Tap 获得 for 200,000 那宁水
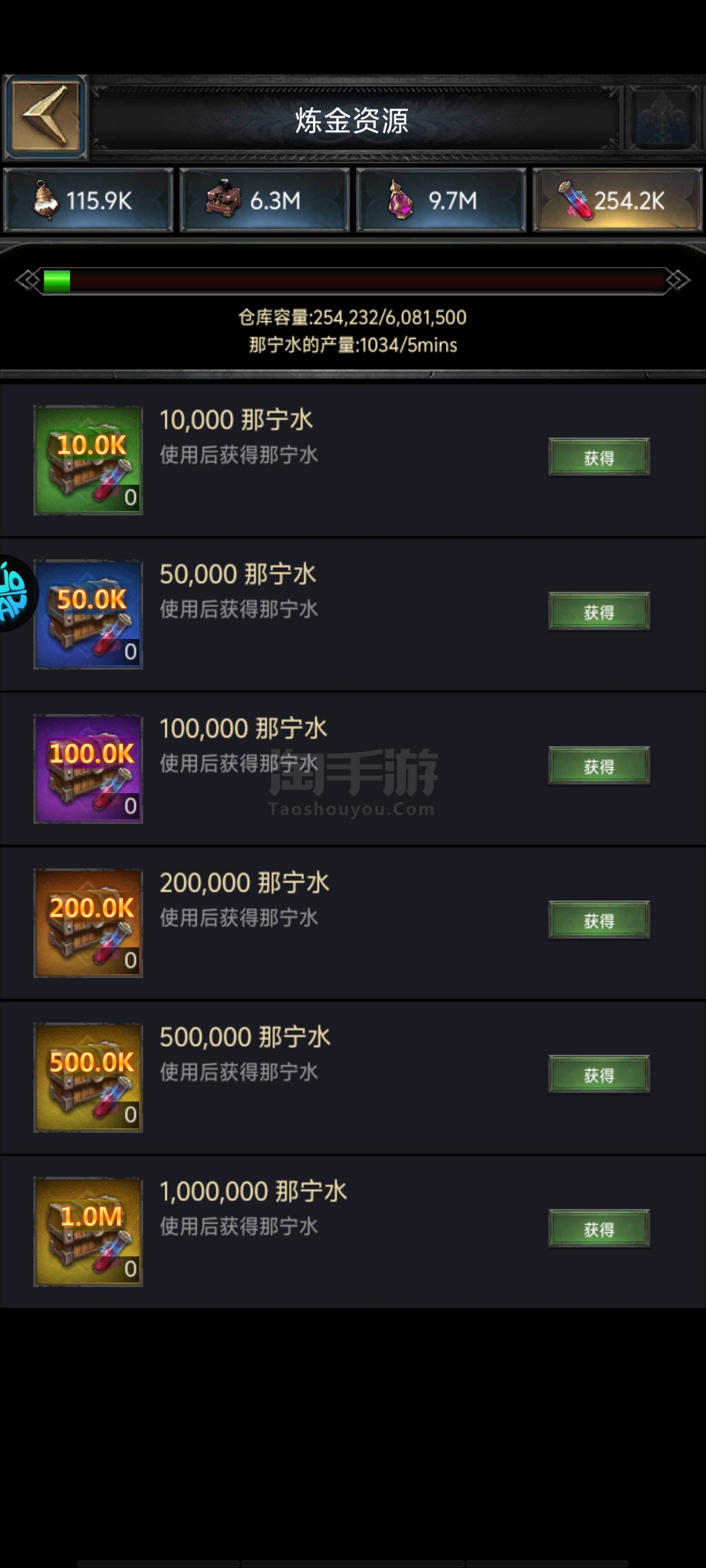The height and width of the screenshot is (1568, 706). point(599,920)
